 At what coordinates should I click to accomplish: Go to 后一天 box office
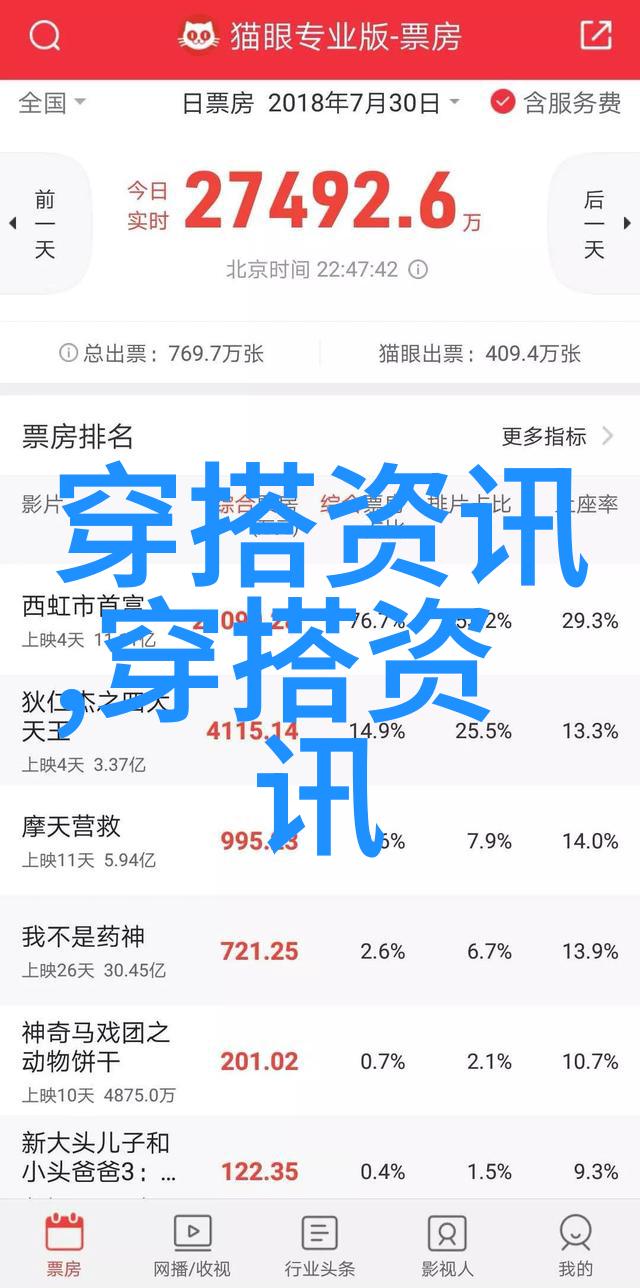tap(595, 224)
